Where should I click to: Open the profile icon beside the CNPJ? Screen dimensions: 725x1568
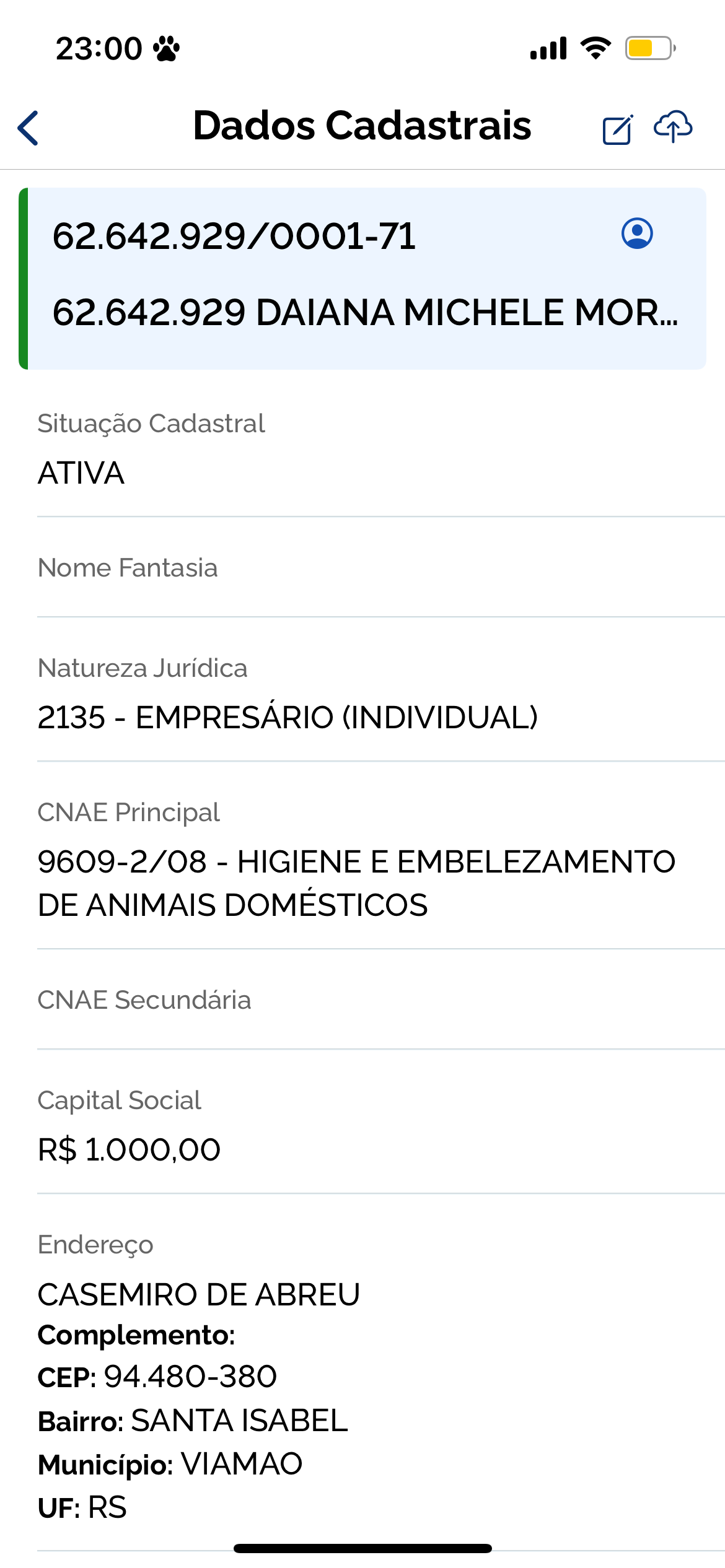coord(637,233)
